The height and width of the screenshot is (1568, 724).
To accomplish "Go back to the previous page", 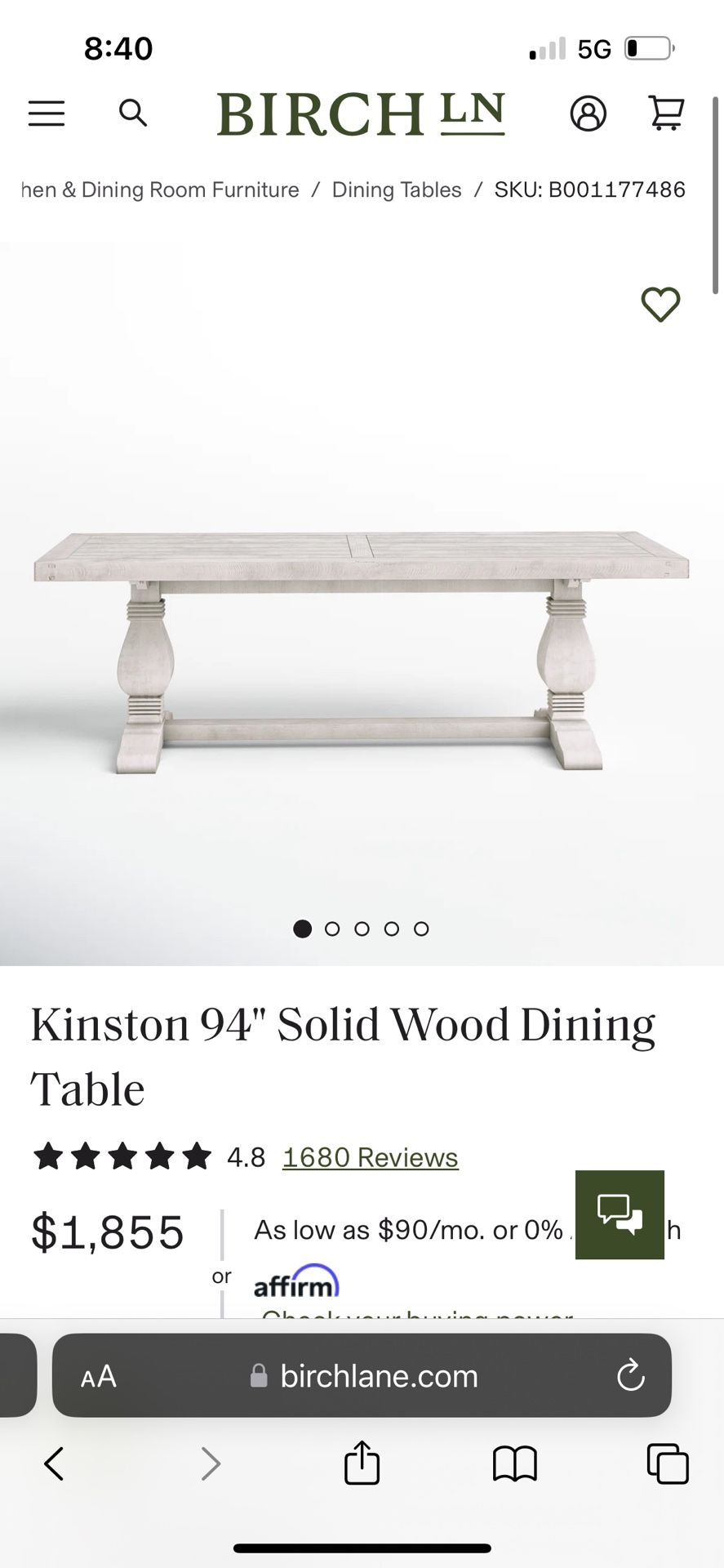I will (54, 1464).
